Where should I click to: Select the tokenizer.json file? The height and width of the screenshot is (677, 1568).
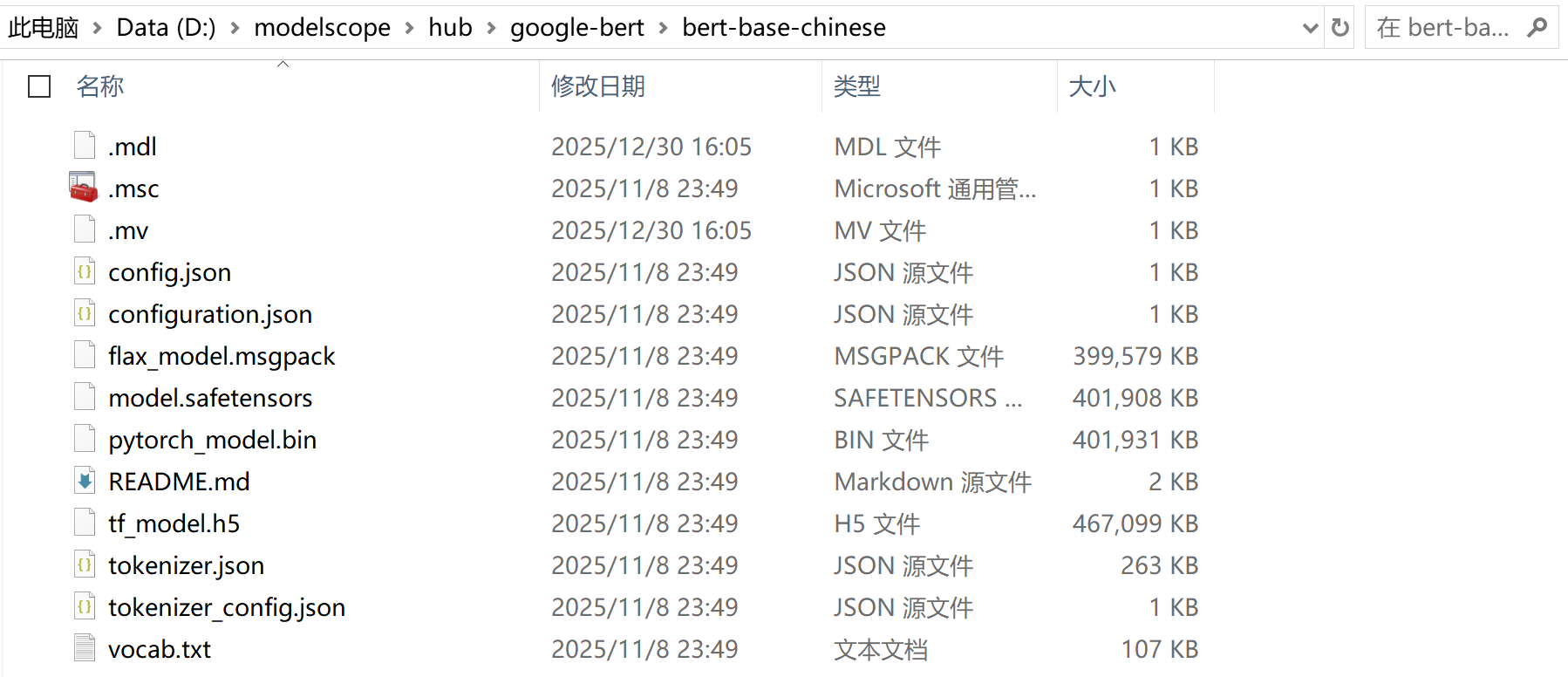(x=186, y=565)
